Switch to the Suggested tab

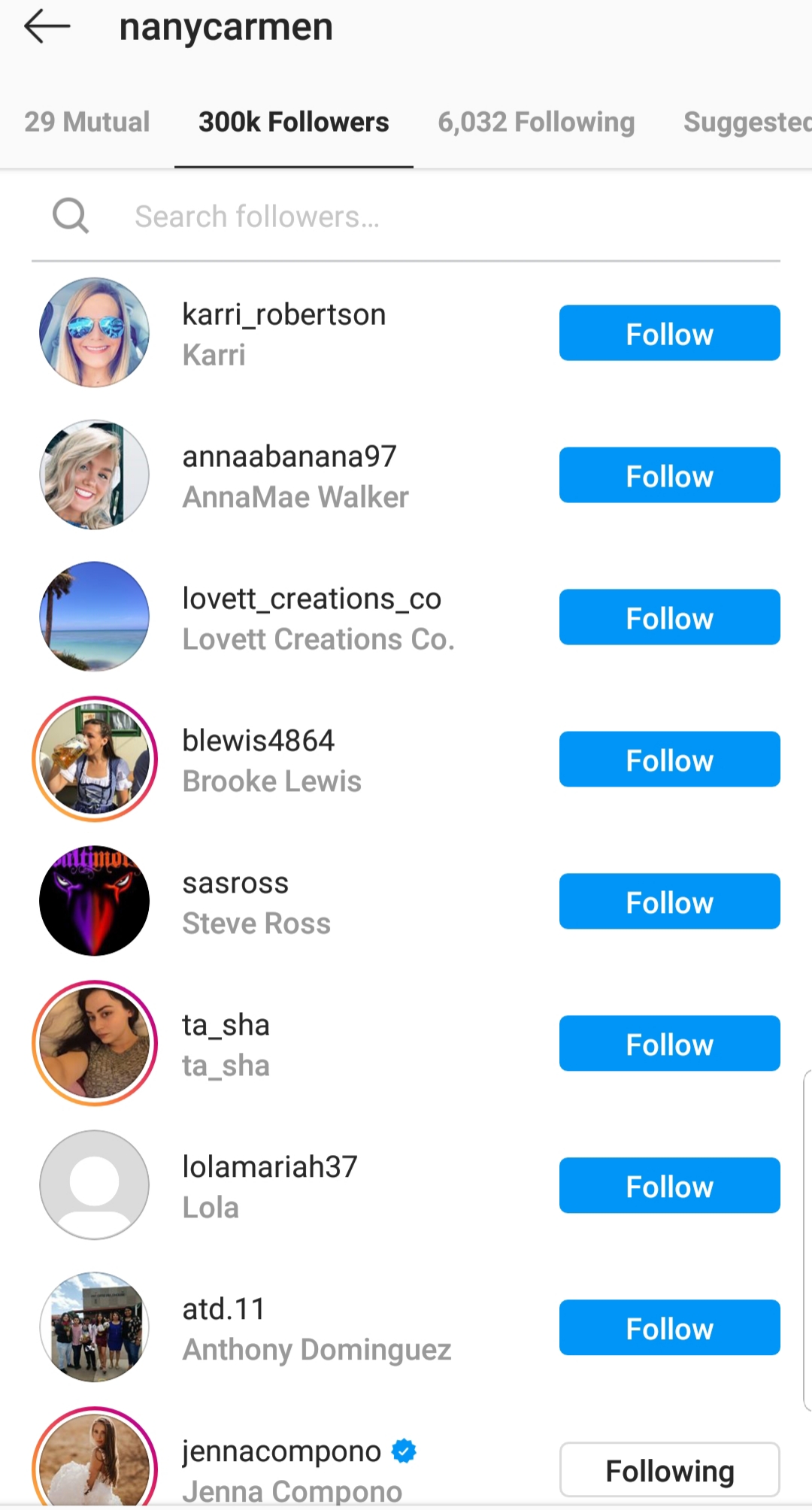click(x=747, y=122)
